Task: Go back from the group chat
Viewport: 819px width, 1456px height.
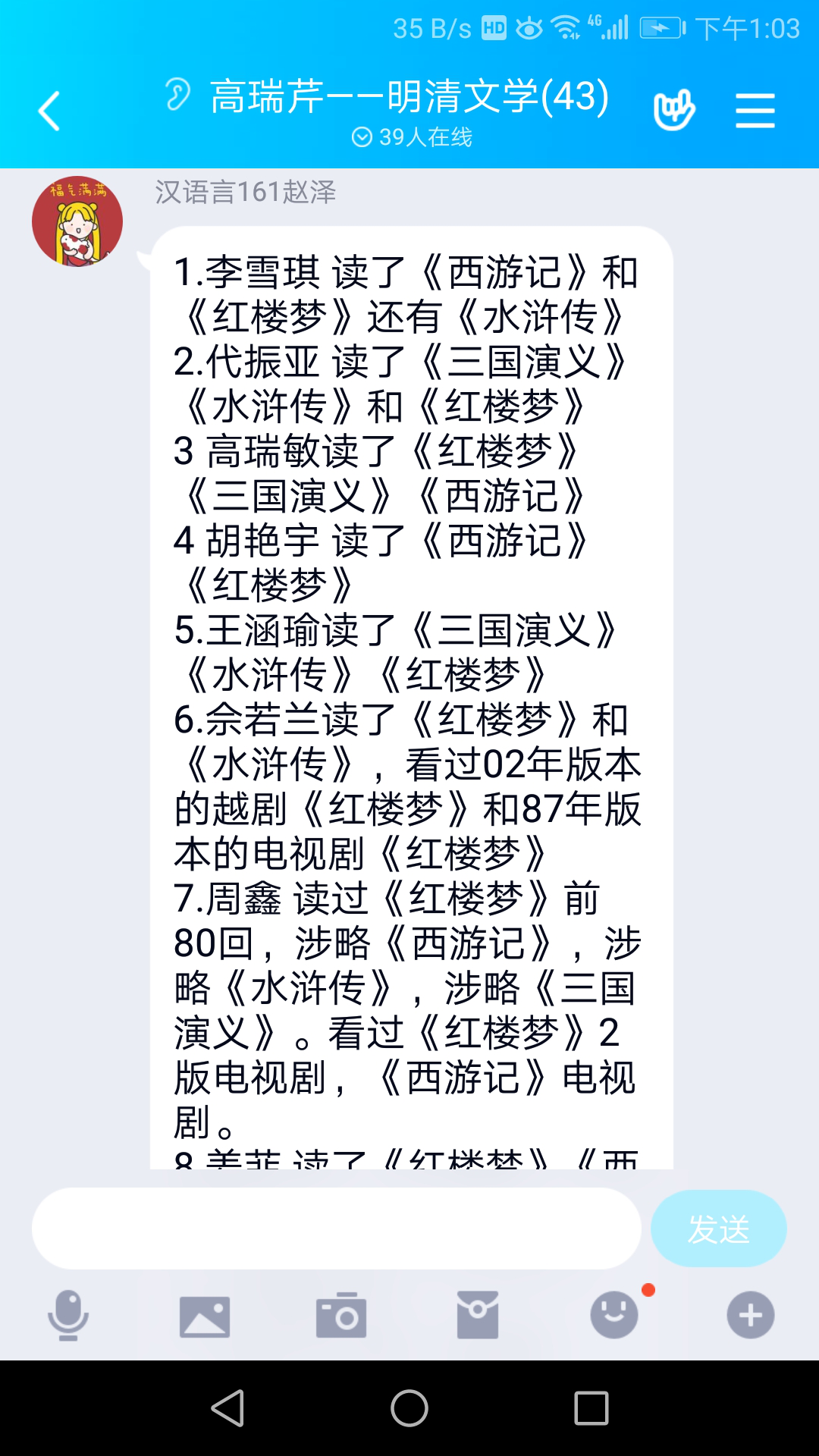Action: (x=49, y=111)
